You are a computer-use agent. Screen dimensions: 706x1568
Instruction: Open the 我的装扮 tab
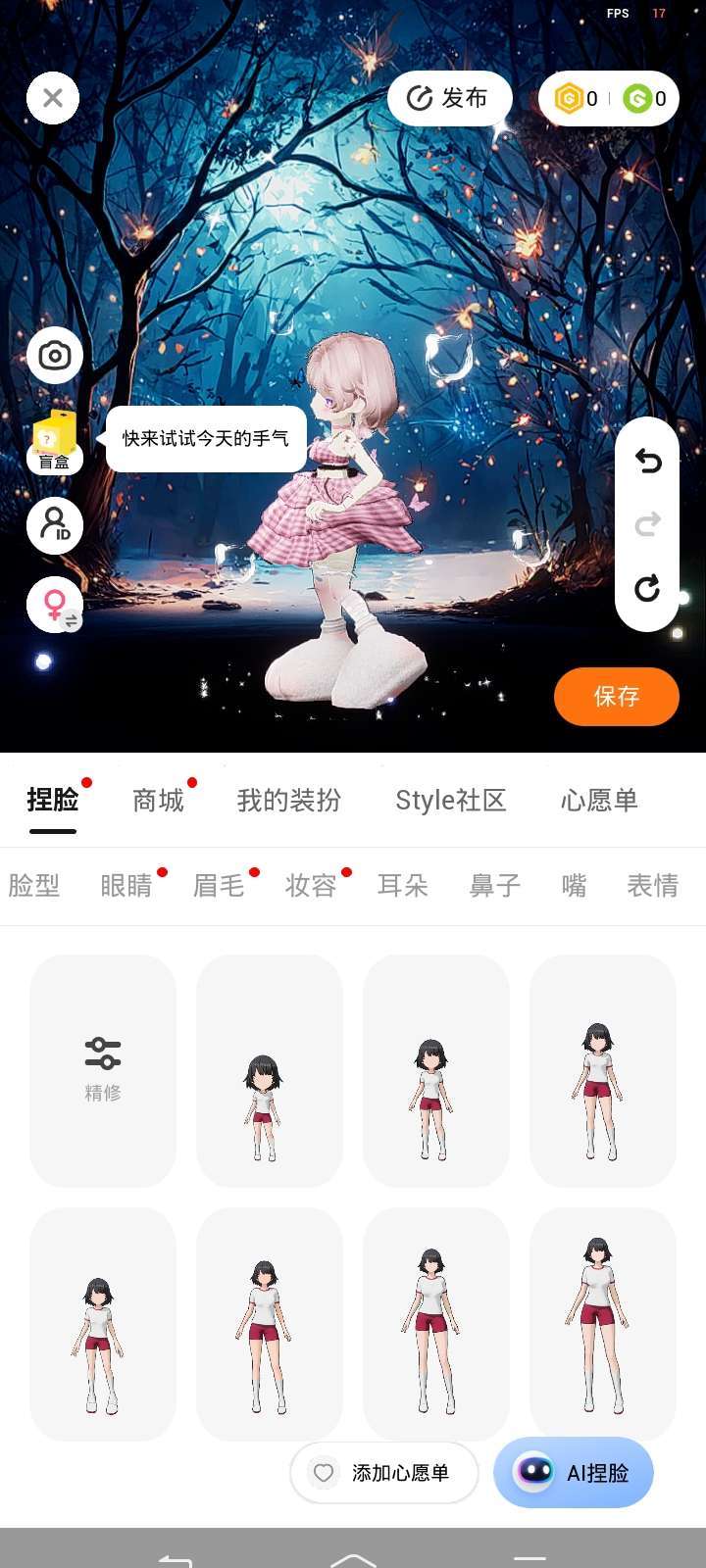288,801
